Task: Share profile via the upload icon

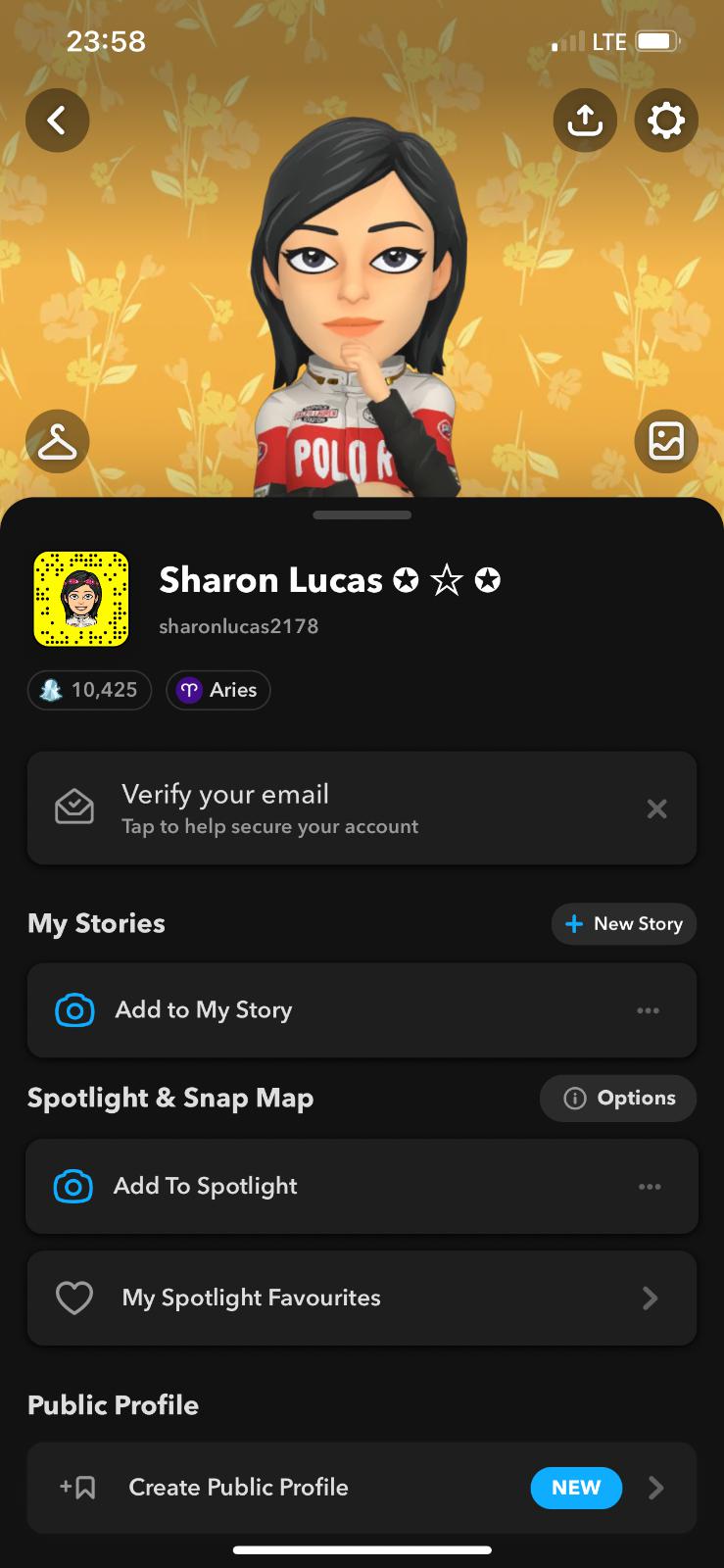Action: click(x=585, y=121)
